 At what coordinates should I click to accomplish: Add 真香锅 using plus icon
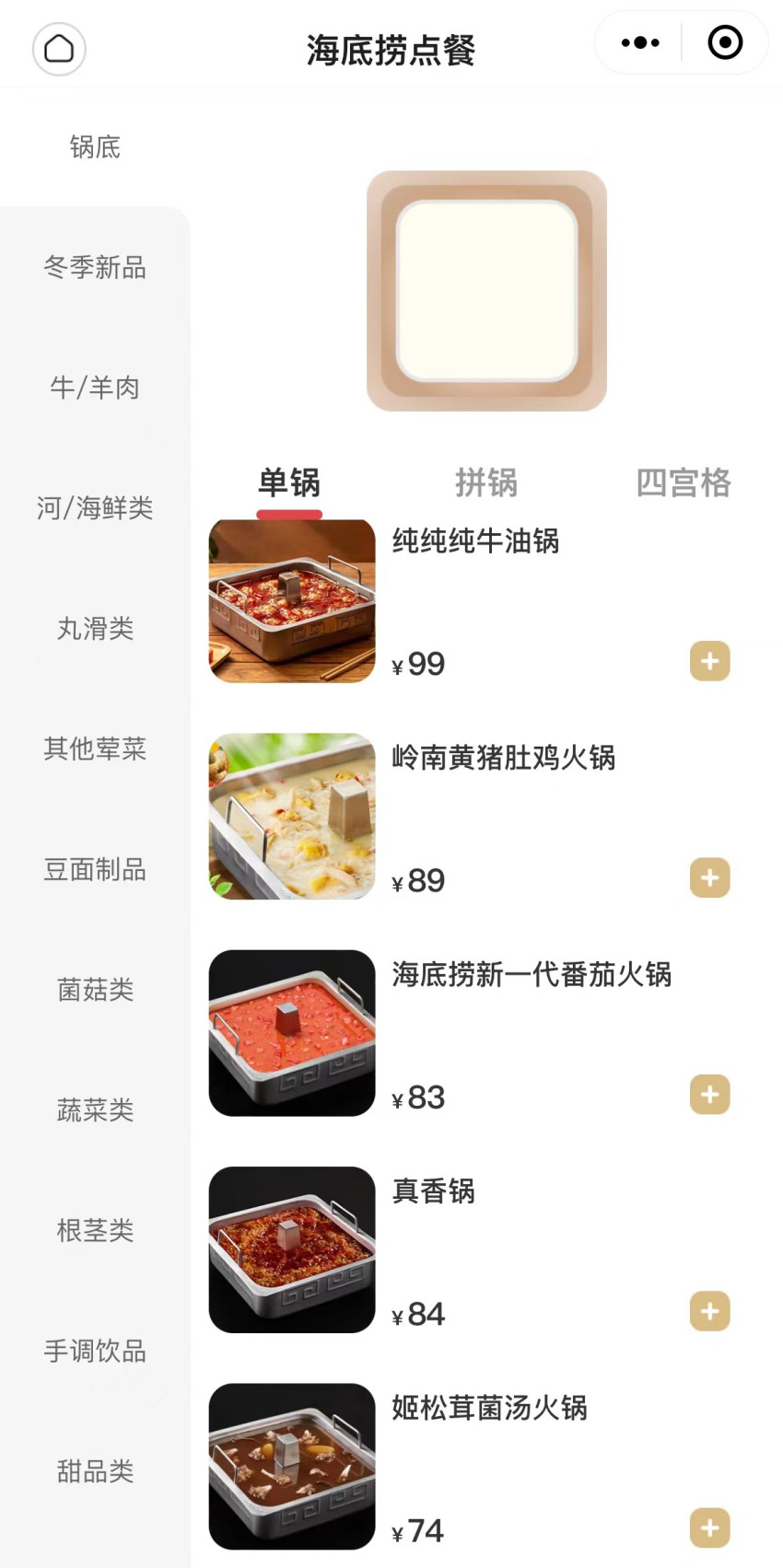[x=709, y=1311]
